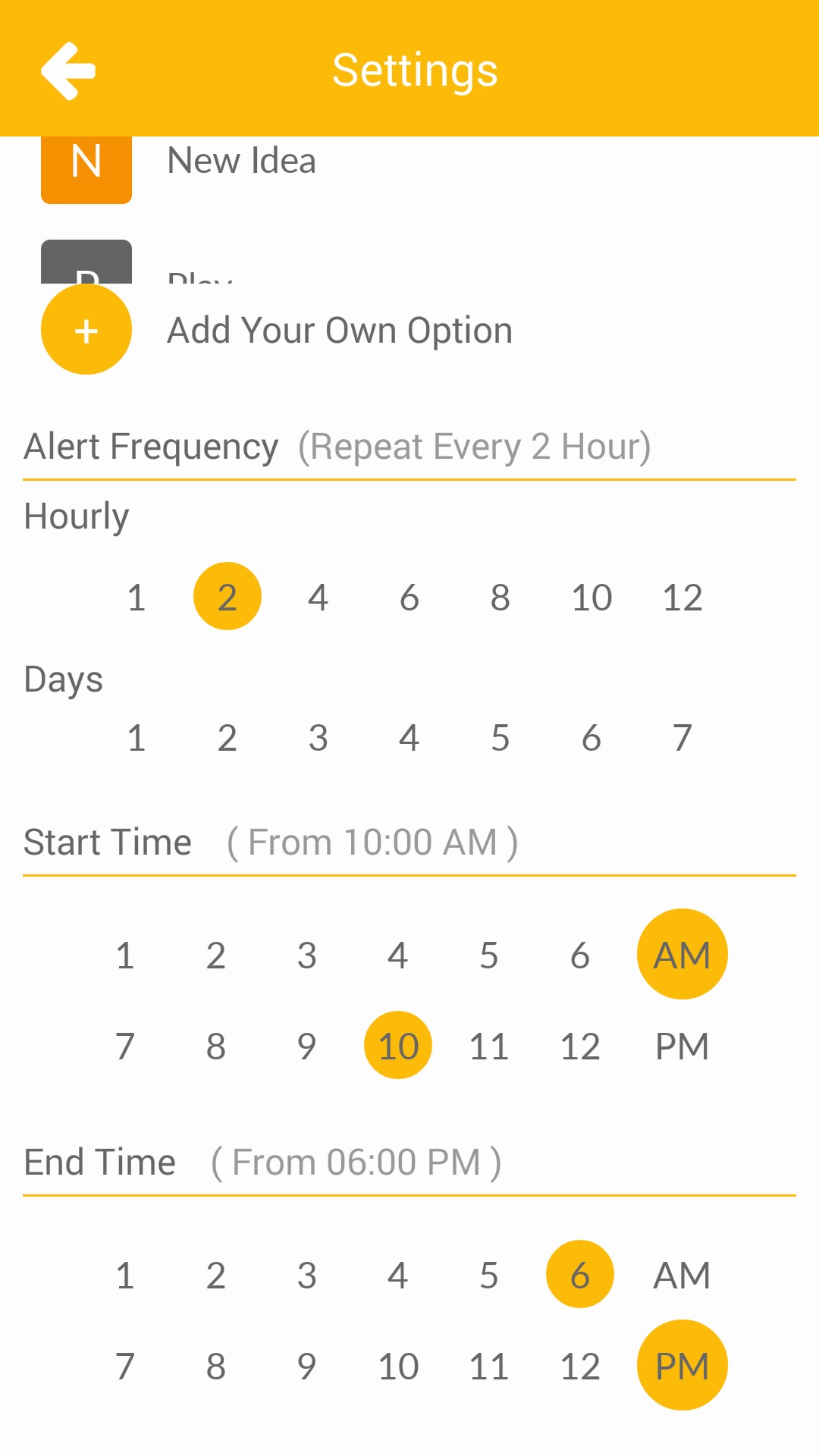Choose 7 under Days frequency
This screenshot has height=1456, width=819.
tap(682, 738)
